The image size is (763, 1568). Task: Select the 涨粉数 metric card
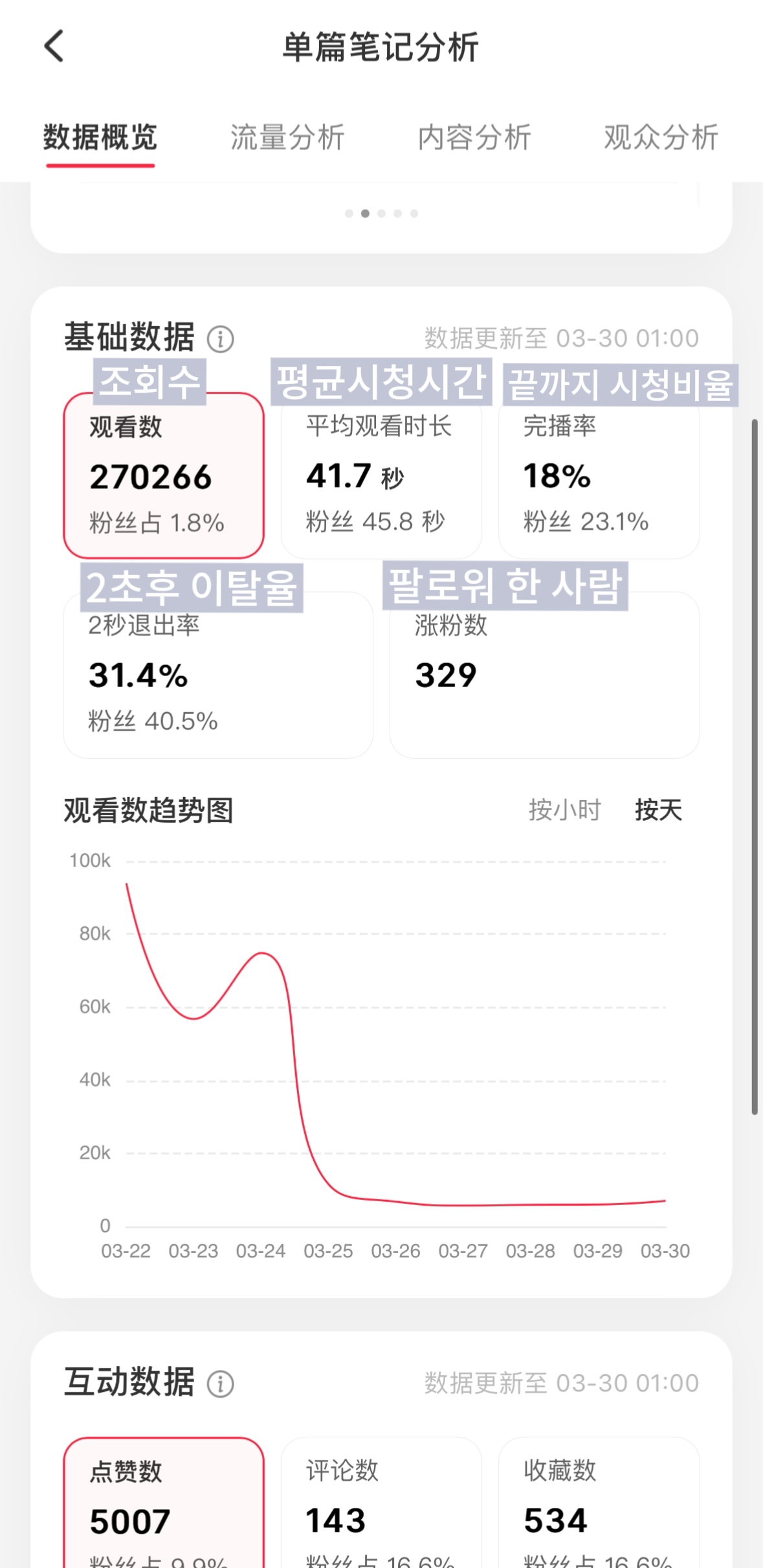[x=544, y=675]
